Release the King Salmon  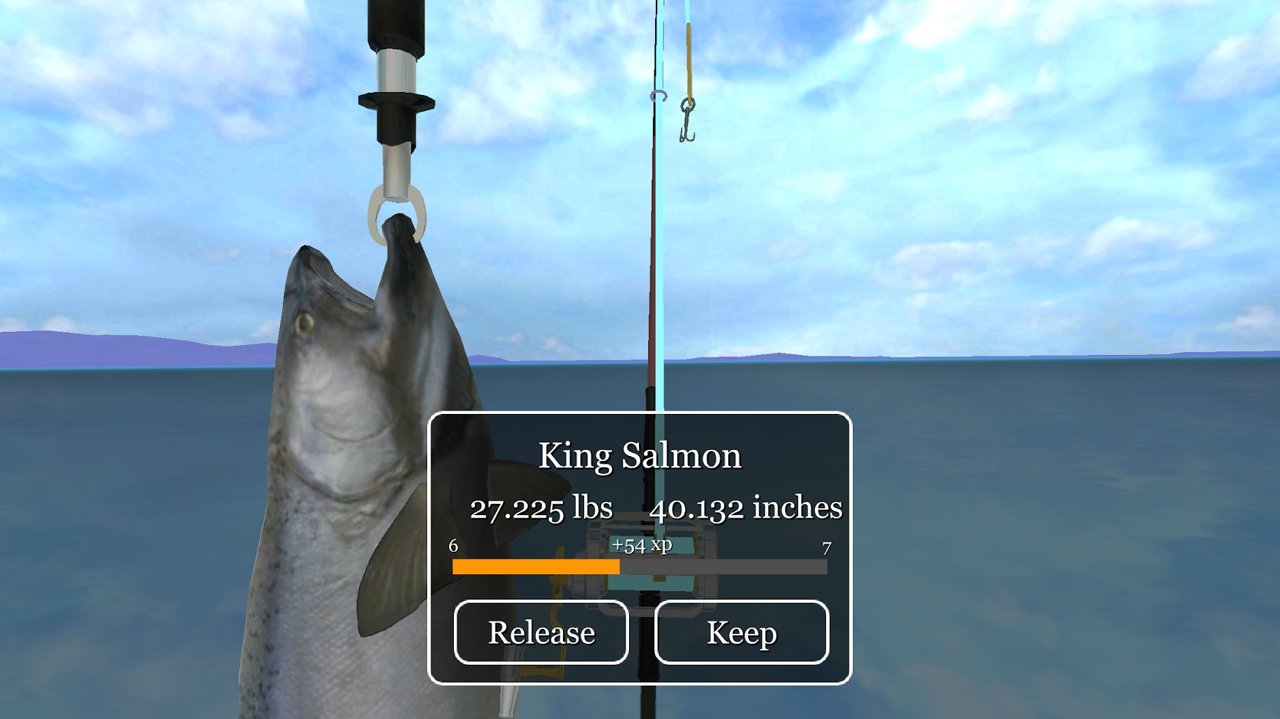coord(541,632)
